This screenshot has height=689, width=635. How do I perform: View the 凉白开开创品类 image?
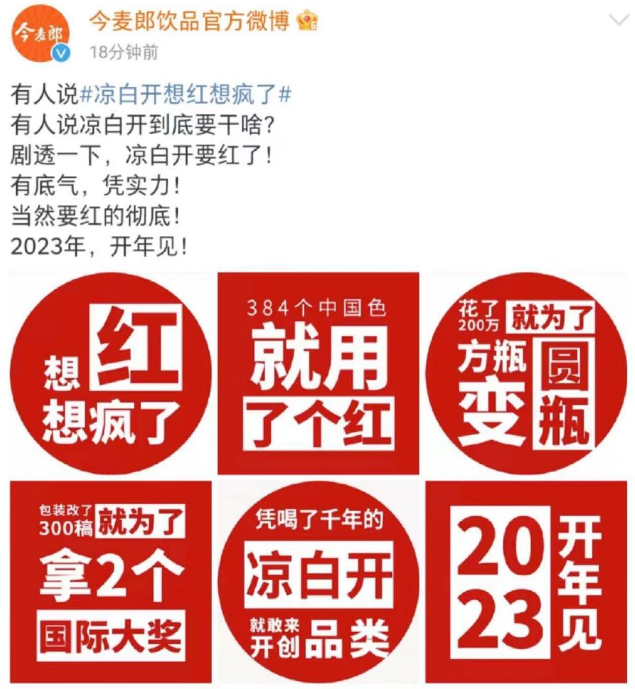(x=317, y=581)
